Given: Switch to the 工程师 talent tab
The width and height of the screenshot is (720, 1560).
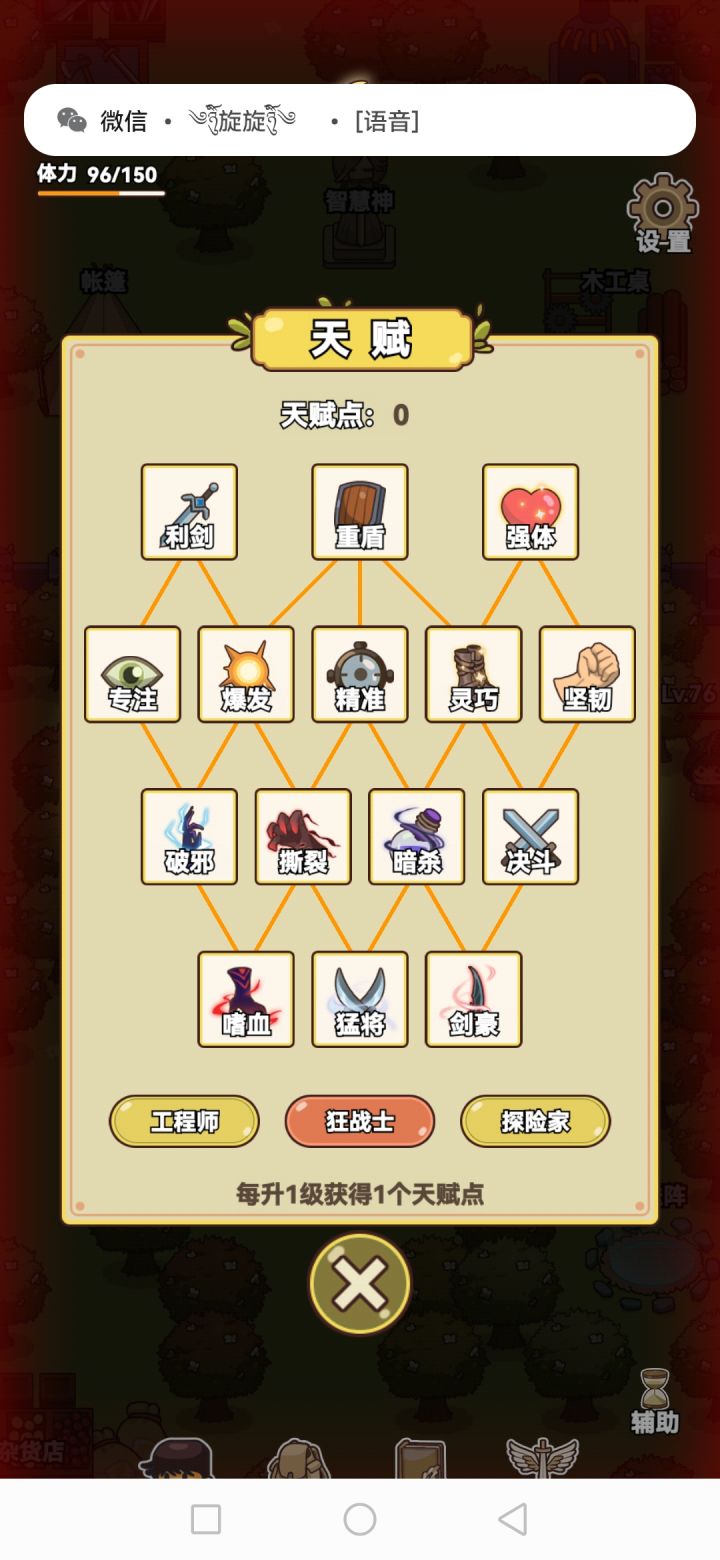Looking at the screenshot, I should pyautogui.click(x=184, y=1121).
